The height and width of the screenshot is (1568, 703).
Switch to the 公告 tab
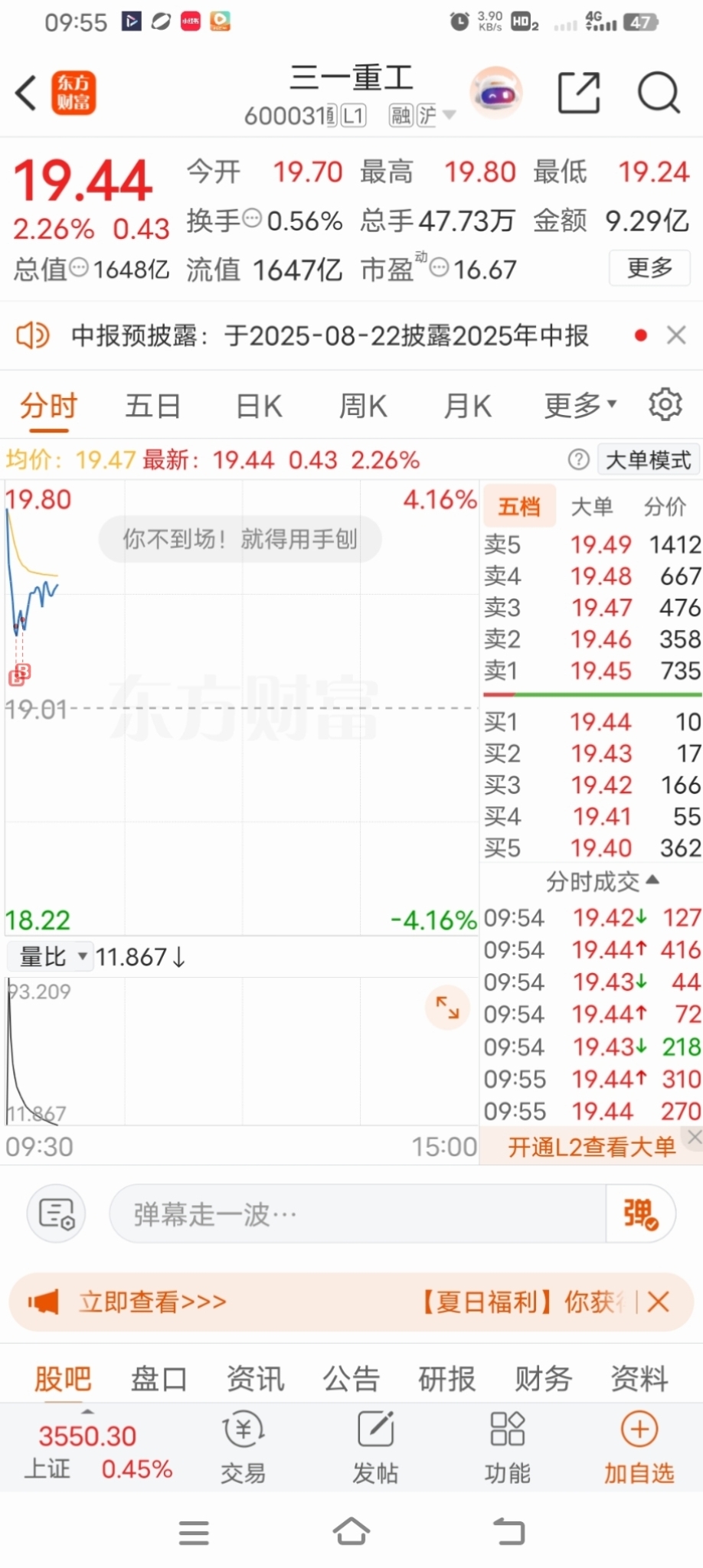point(351,1379)
